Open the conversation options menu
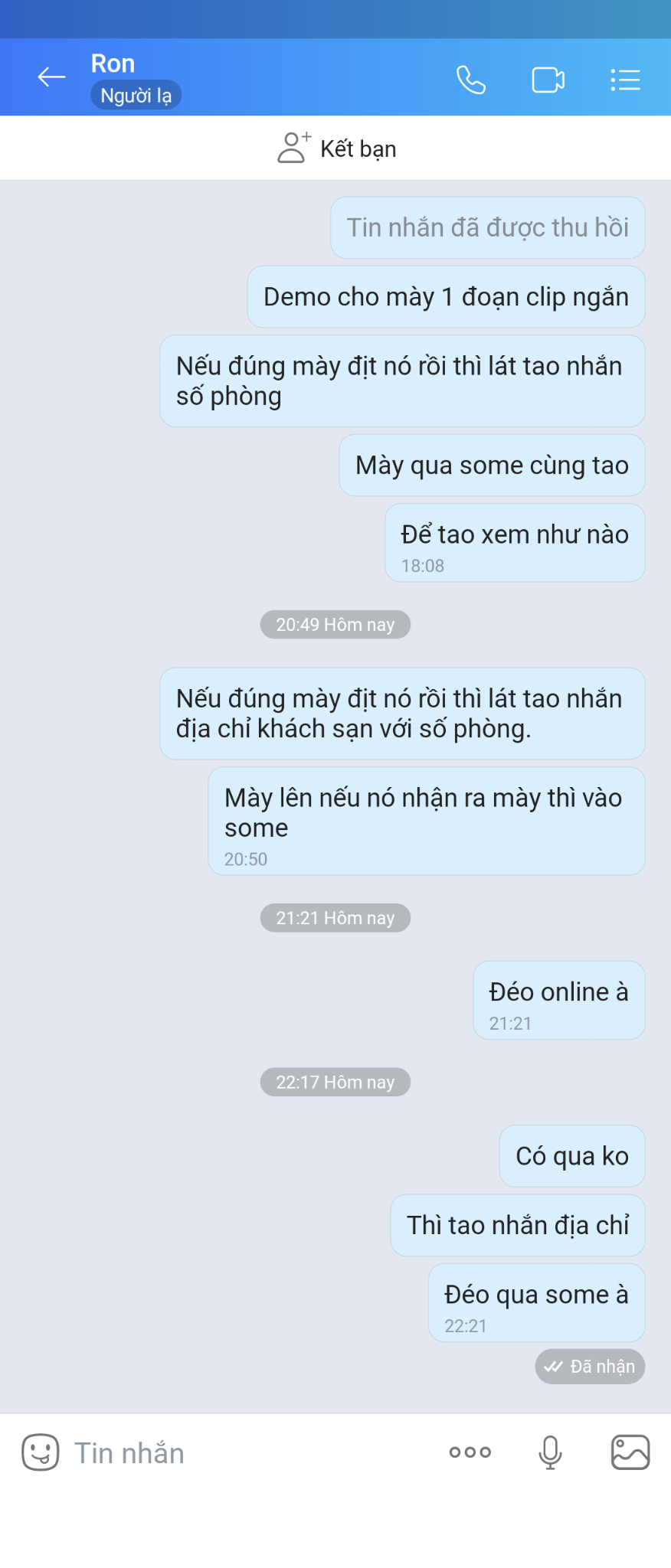671x1568 pixels. 625,80
